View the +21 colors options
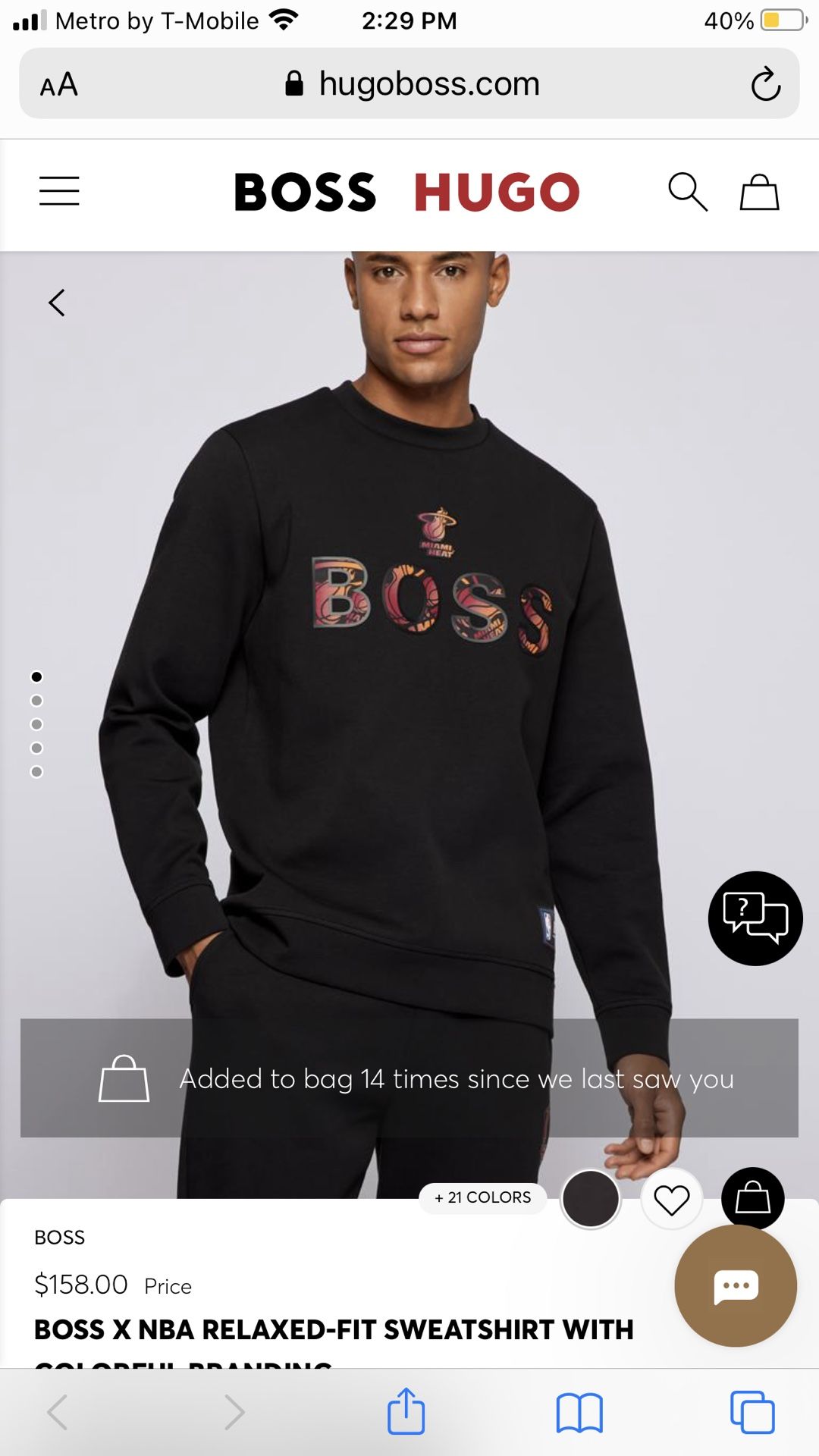This screenshot has width=819, height=1456. (483, 1197)
